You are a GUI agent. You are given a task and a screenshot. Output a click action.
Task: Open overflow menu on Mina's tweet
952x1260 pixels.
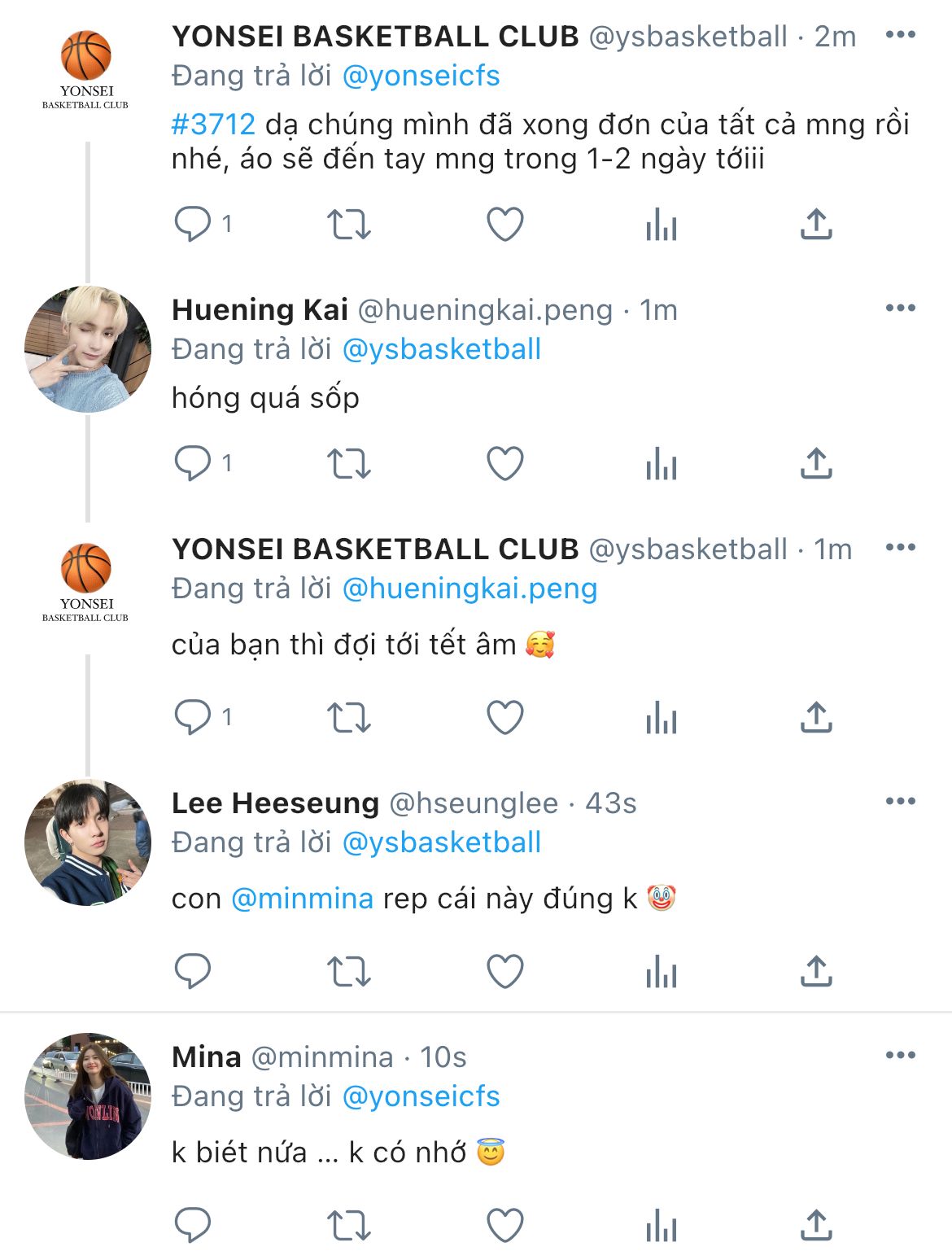(x=900, y=1056)
